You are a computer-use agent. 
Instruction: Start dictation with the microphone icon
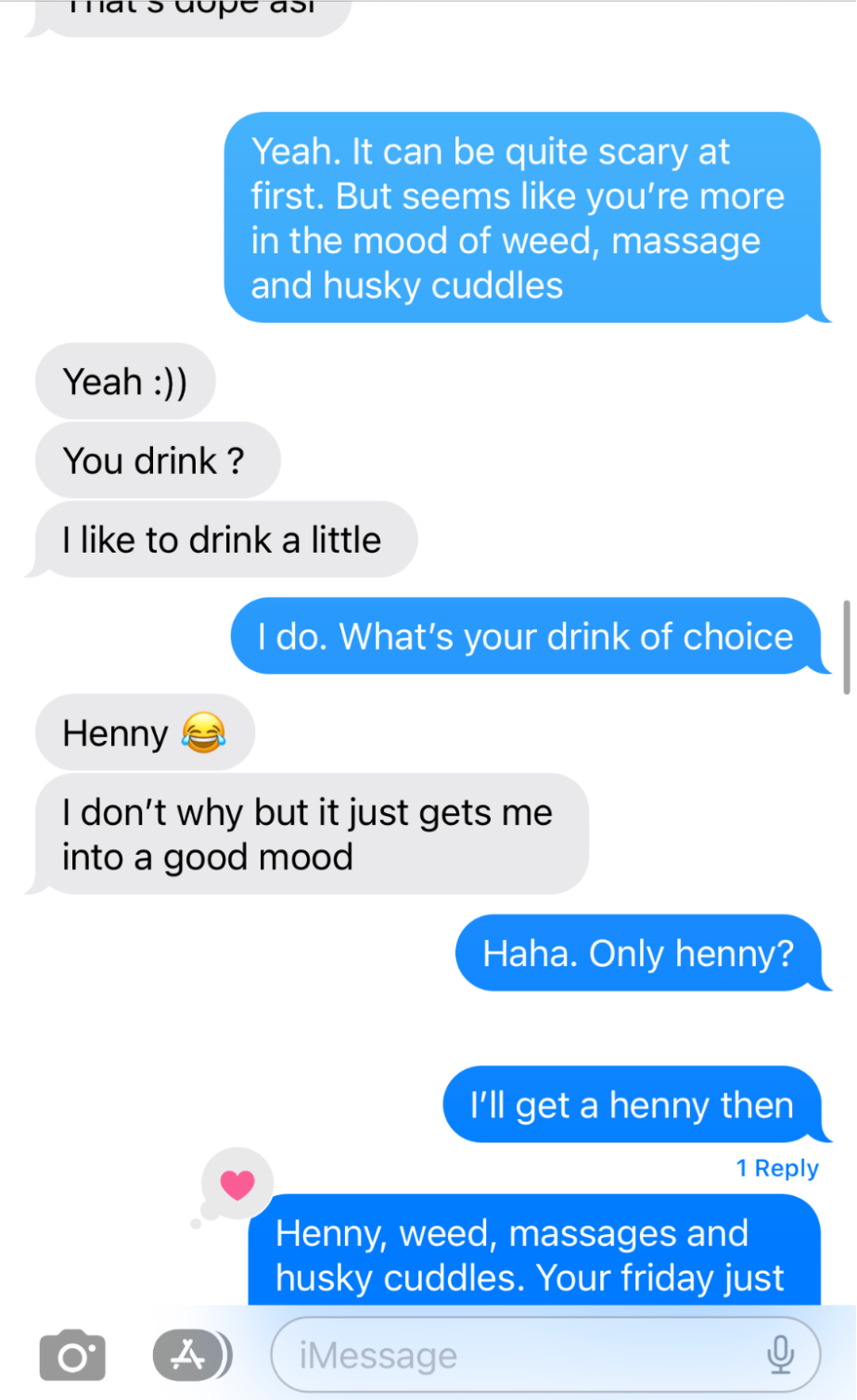coord(781,1355)
